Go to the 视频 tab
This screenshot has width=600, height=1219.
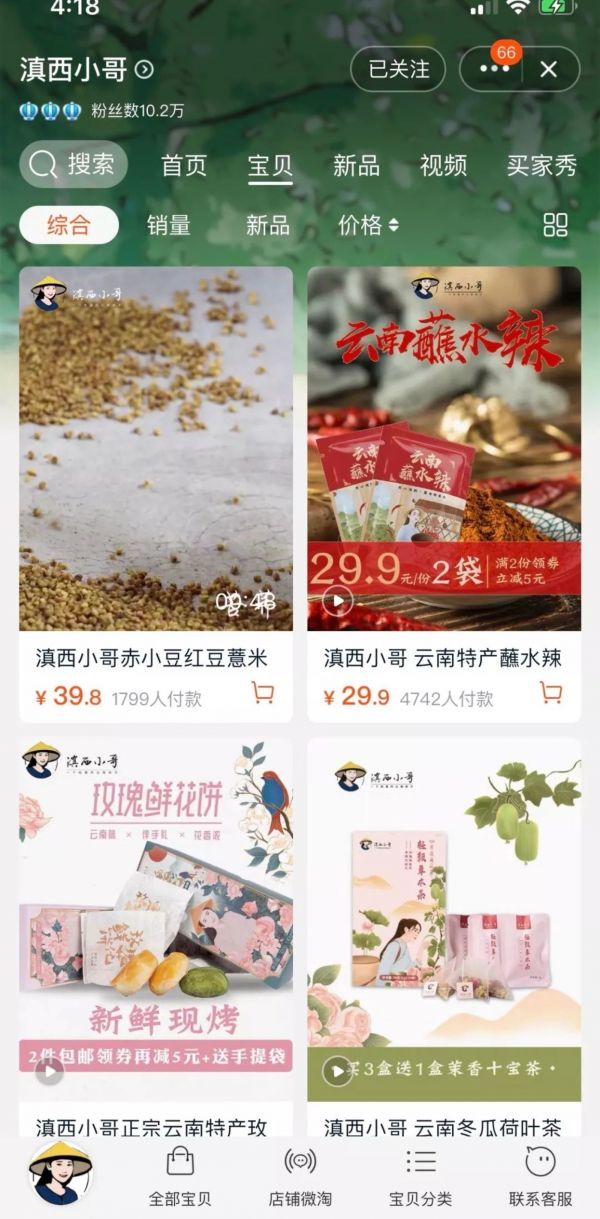click(x=443, y=166)
